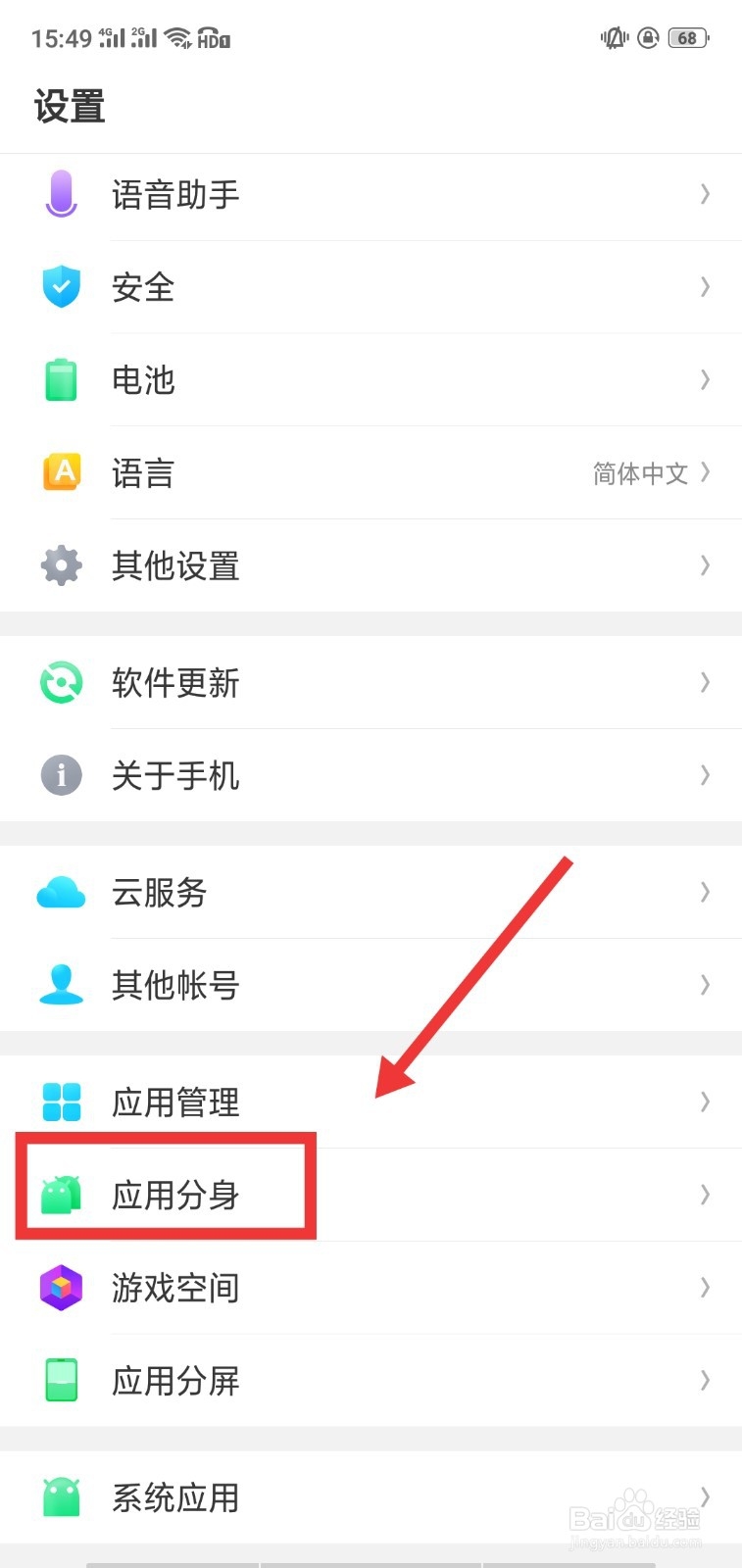The width and height of the screenshot is (742, 1568).
Task: Click the 云服务 cloud icon
Action: coord(61,892)
